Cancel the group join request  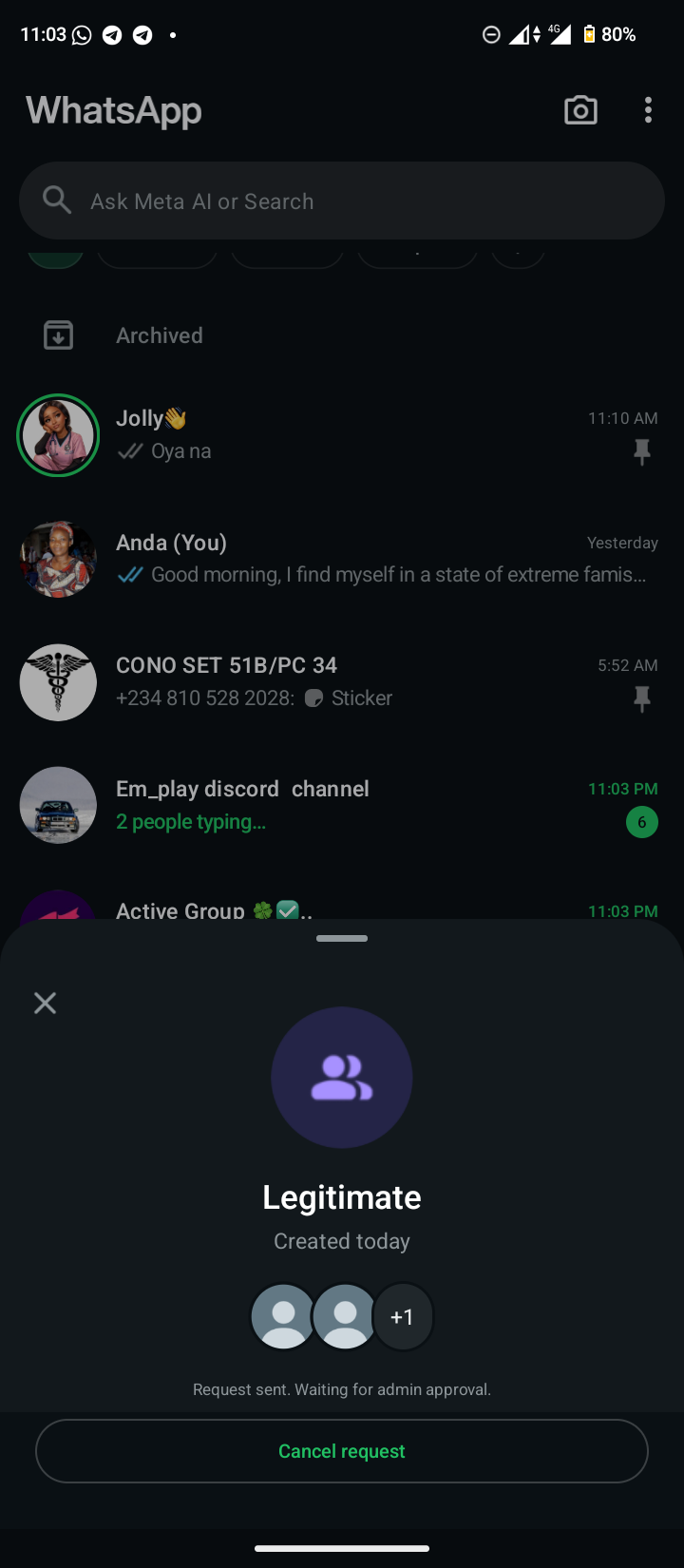pos(342,1451)
